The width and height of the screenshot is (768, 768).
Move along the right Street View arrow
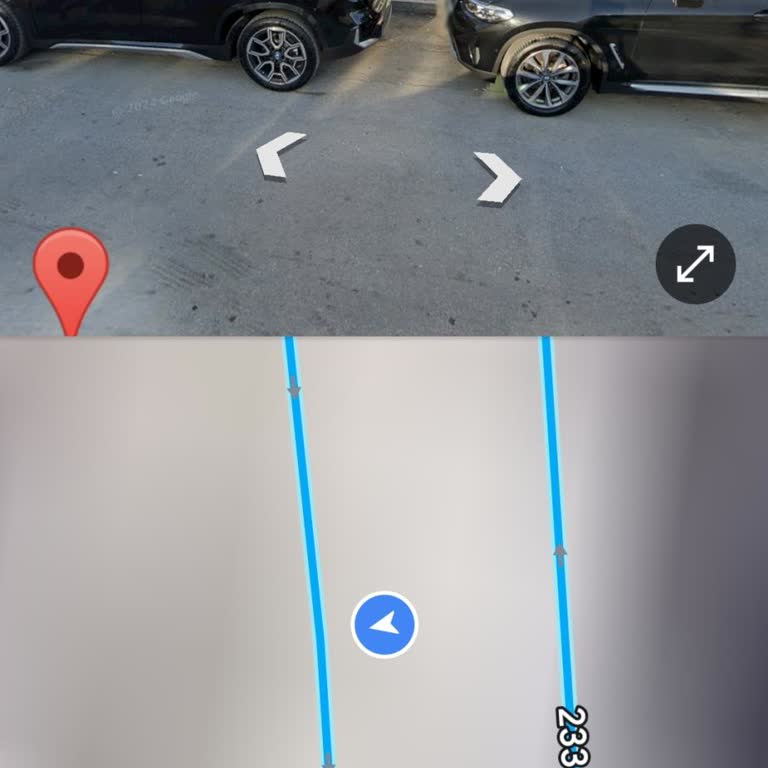point(497,178)
